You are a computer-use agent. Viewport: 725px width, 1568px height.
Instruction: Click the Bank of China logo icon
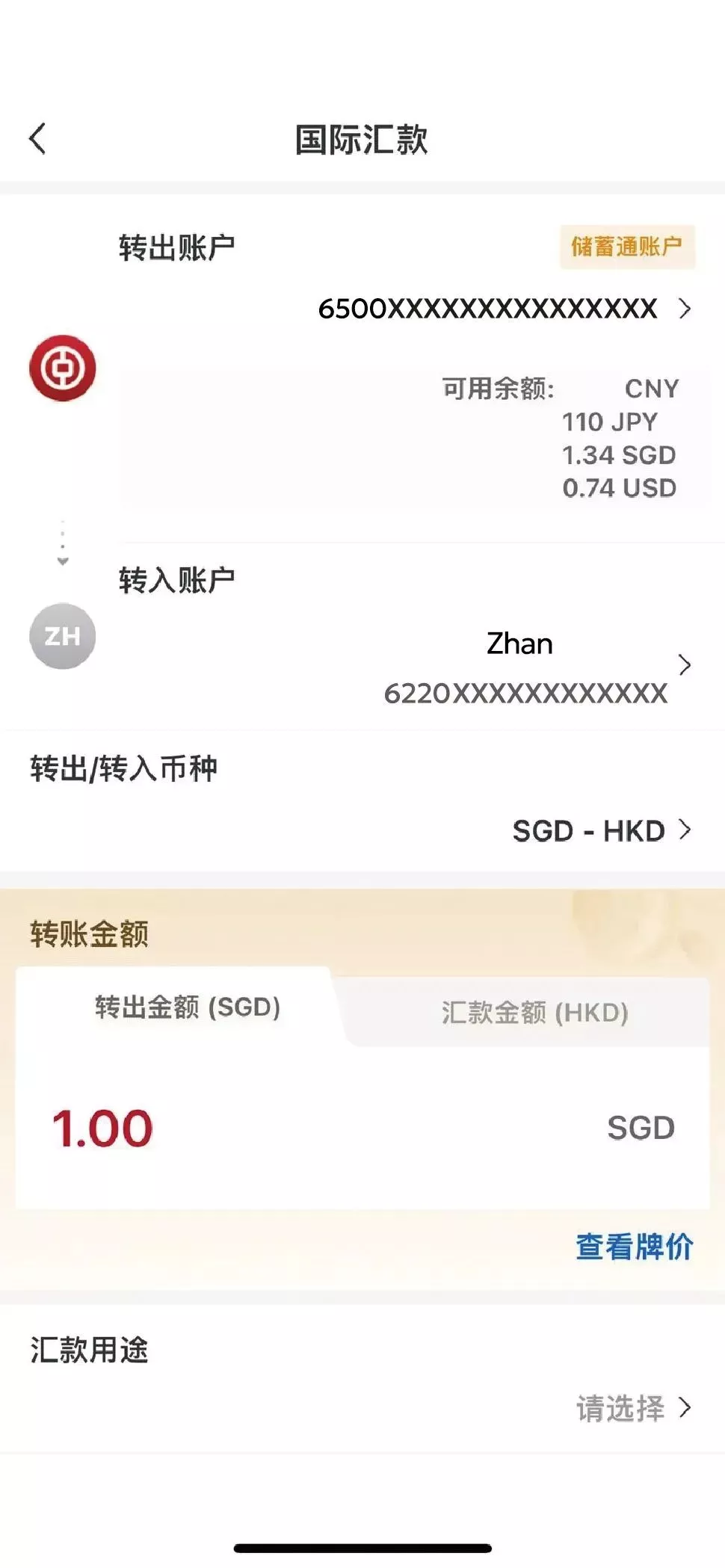(x=62, y=367)
